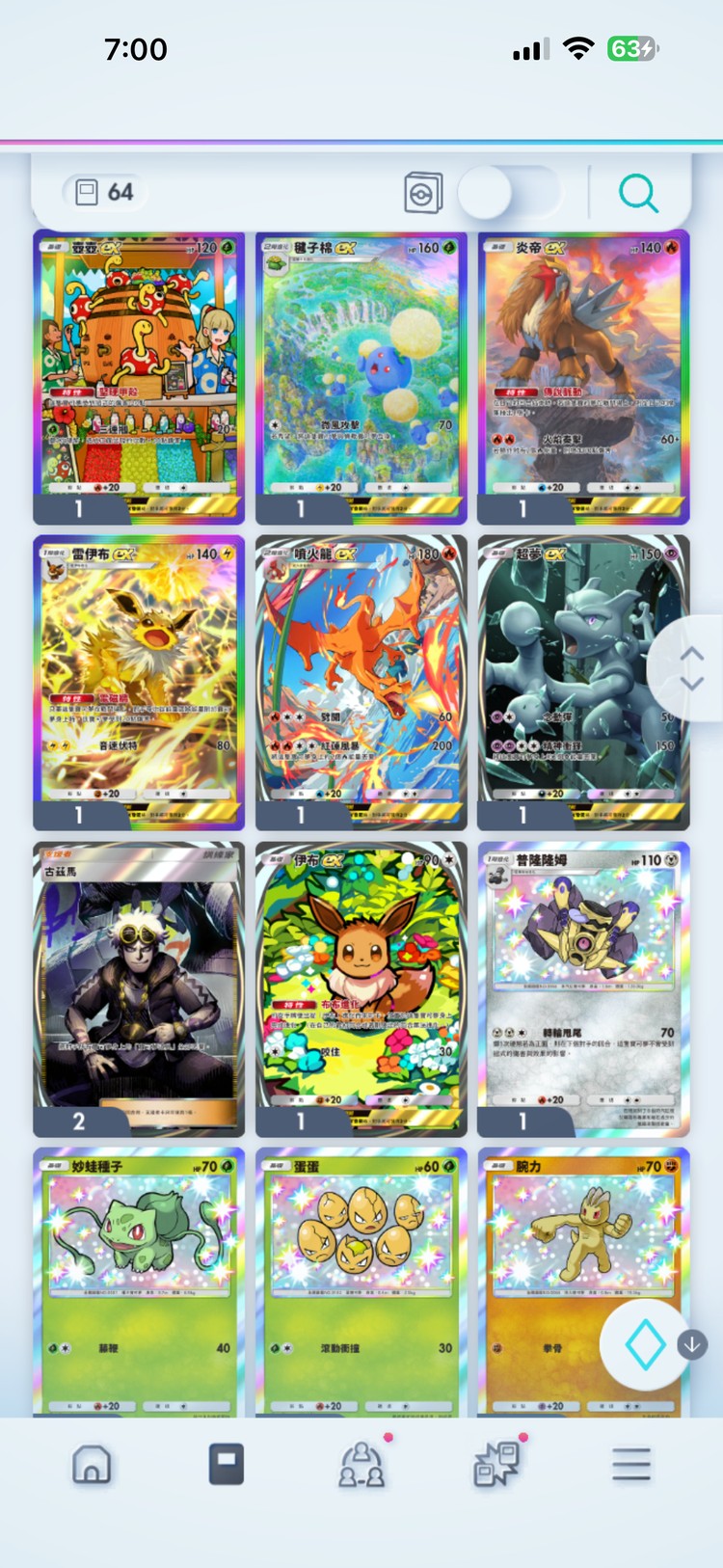The height and width of the screenshot is (1568, 723).
Task: Switch to the friends social tab
Action: 361,1465
